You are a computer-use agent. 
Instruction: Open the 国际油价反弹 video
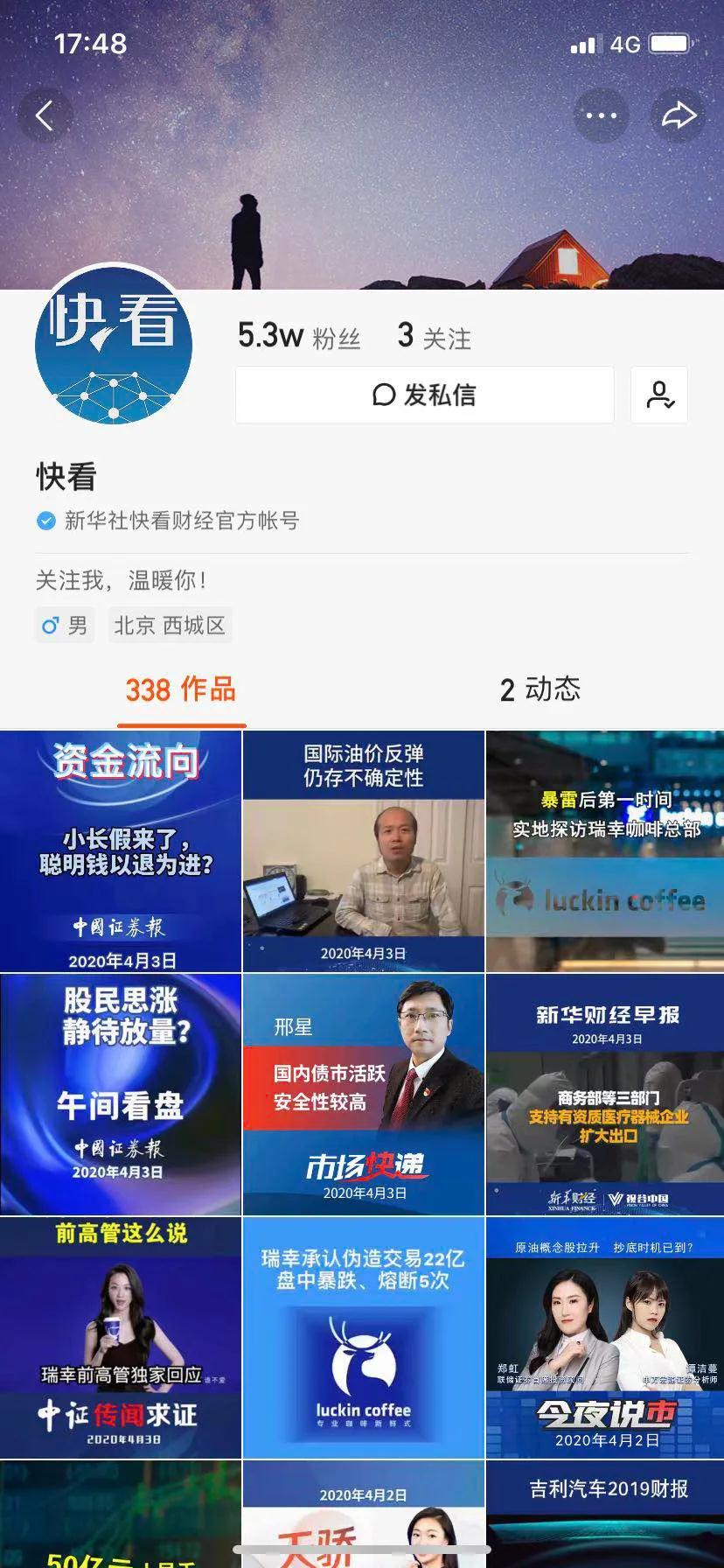tap(363, 851)
